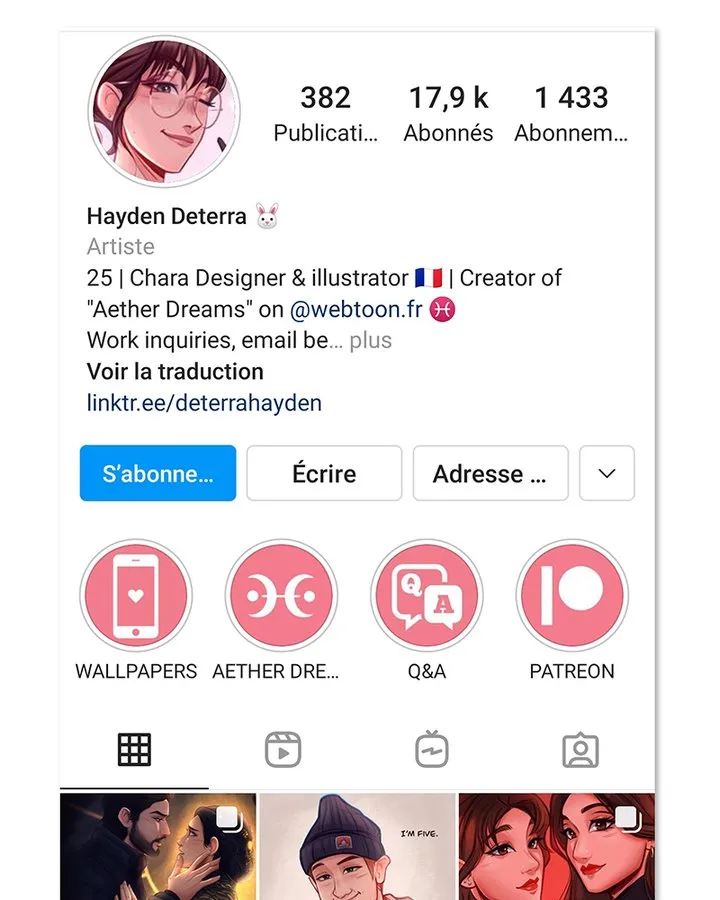Open Hayden Deterra's profile picture

[164, 112]
